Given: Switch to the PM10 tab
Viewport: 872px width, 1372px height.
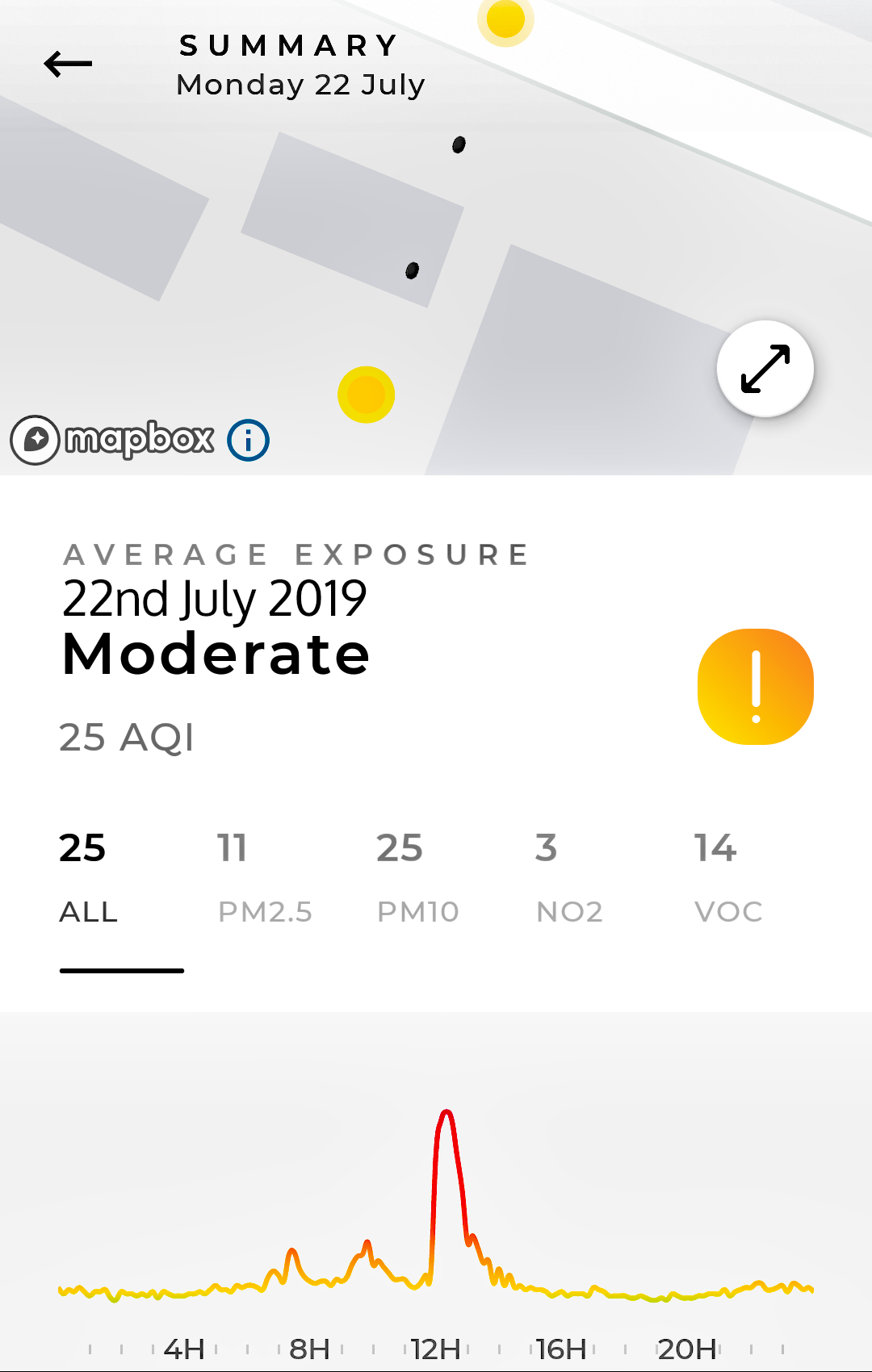Looking at the screenshot, I should (417, 878).
